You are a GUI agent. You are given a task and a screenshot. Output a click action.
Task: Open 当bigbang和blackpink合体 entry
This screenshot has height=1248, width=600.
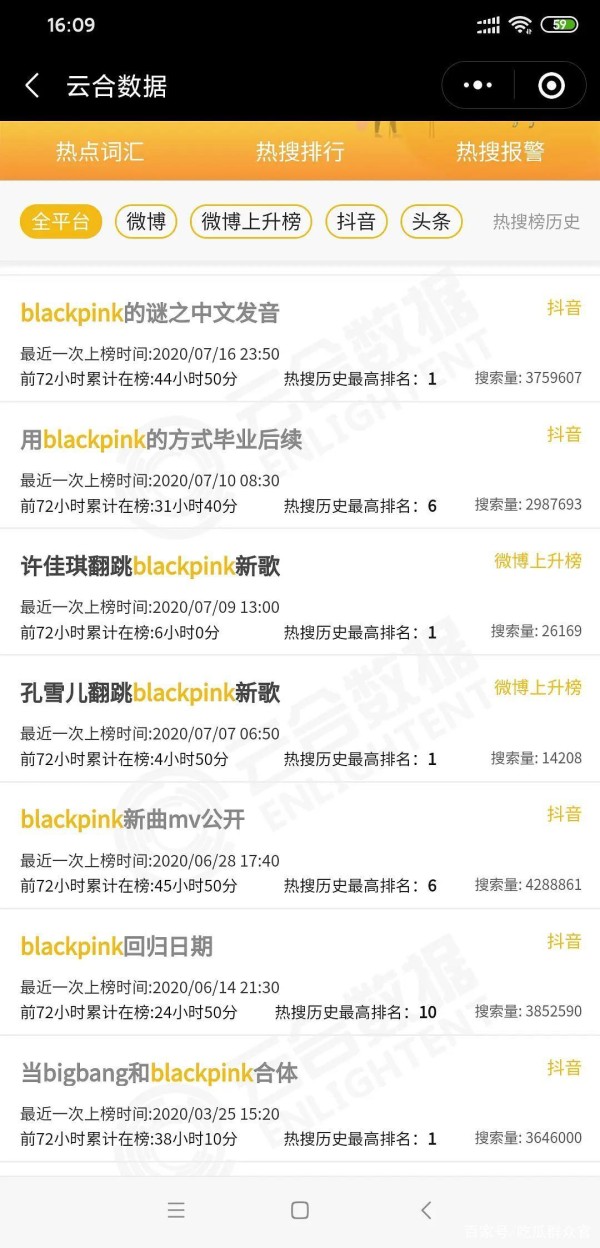pos(159,1073)
